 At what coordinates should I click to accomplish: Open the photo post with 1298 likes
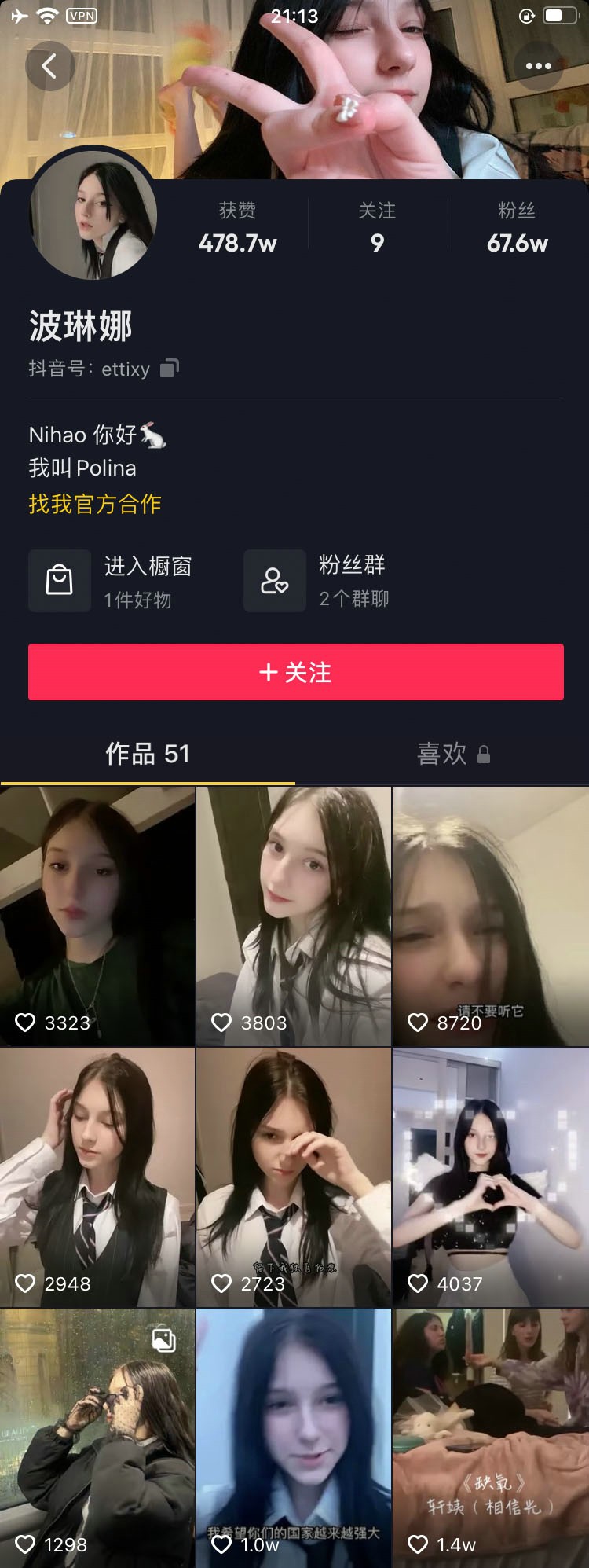[x=97, y=1438]
